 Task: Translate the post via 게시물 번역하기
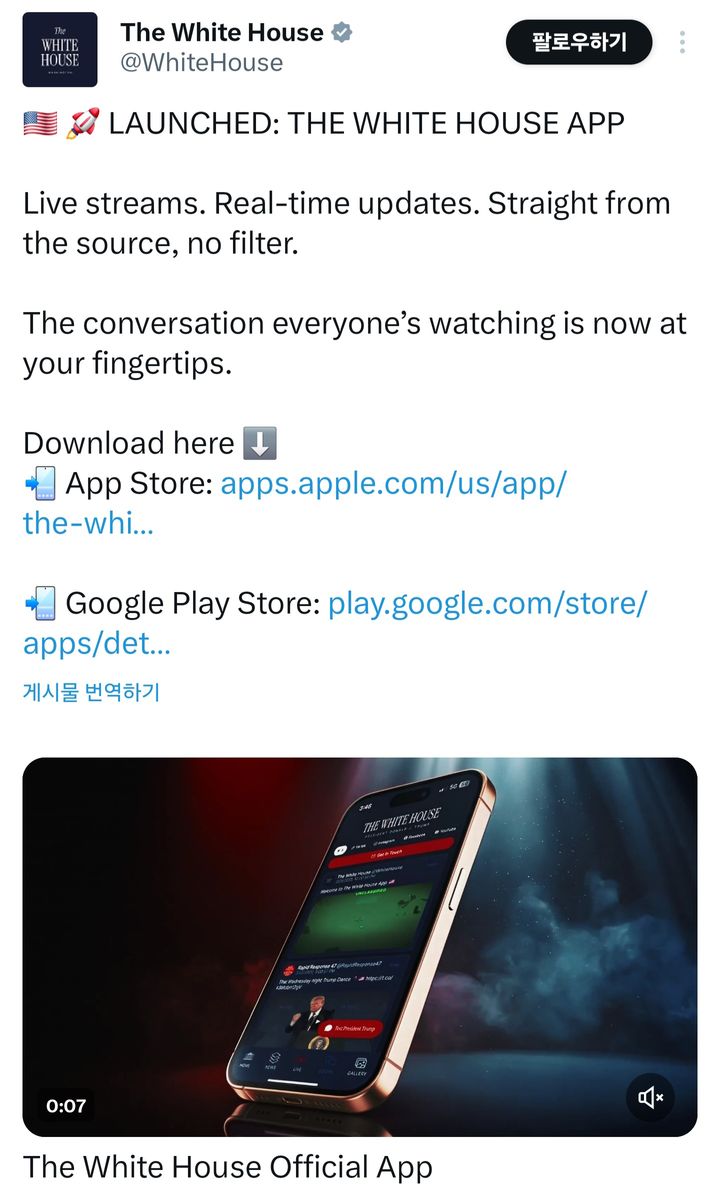tap(91, 692)
